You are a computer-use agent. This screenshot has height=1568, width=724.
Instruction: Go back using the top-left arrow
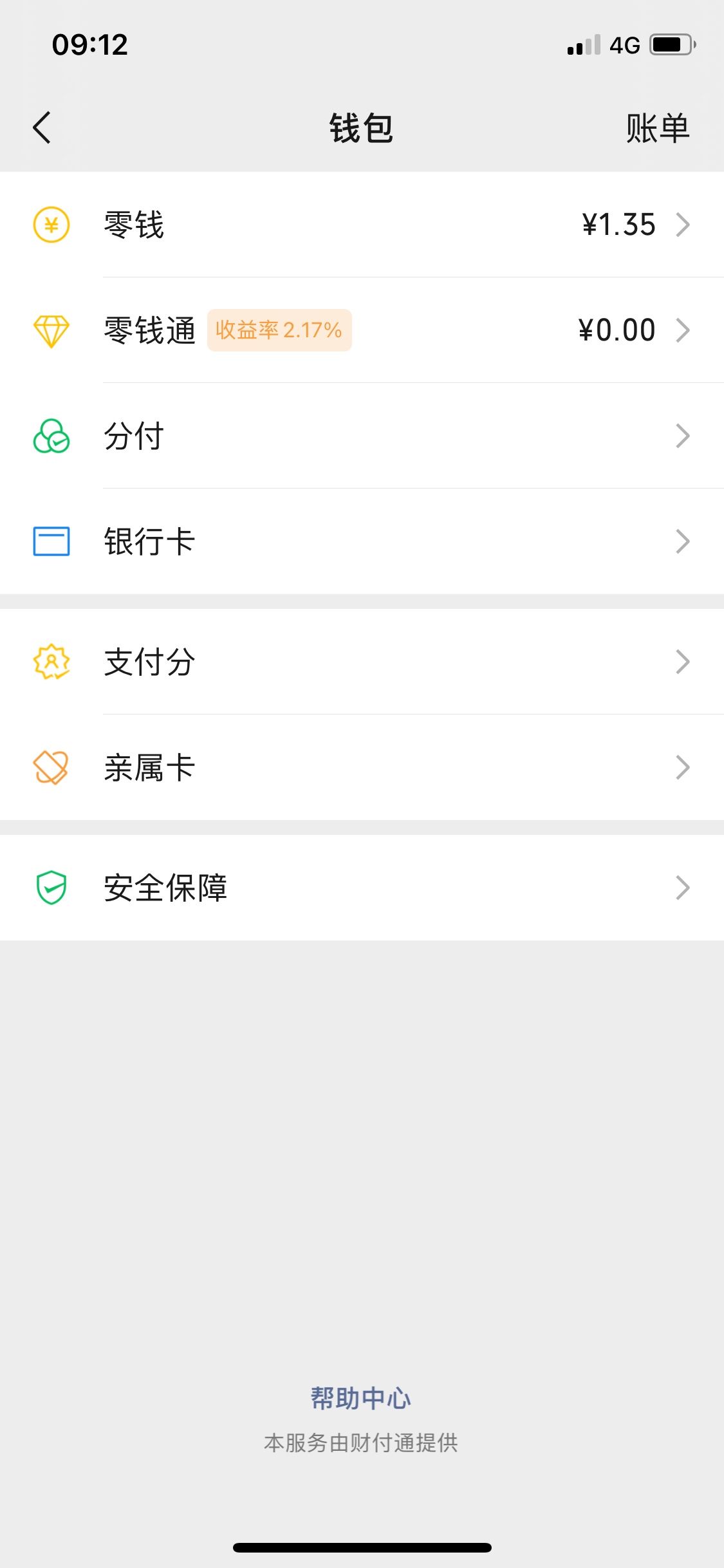pyautogui.click(x=42, y=127)
